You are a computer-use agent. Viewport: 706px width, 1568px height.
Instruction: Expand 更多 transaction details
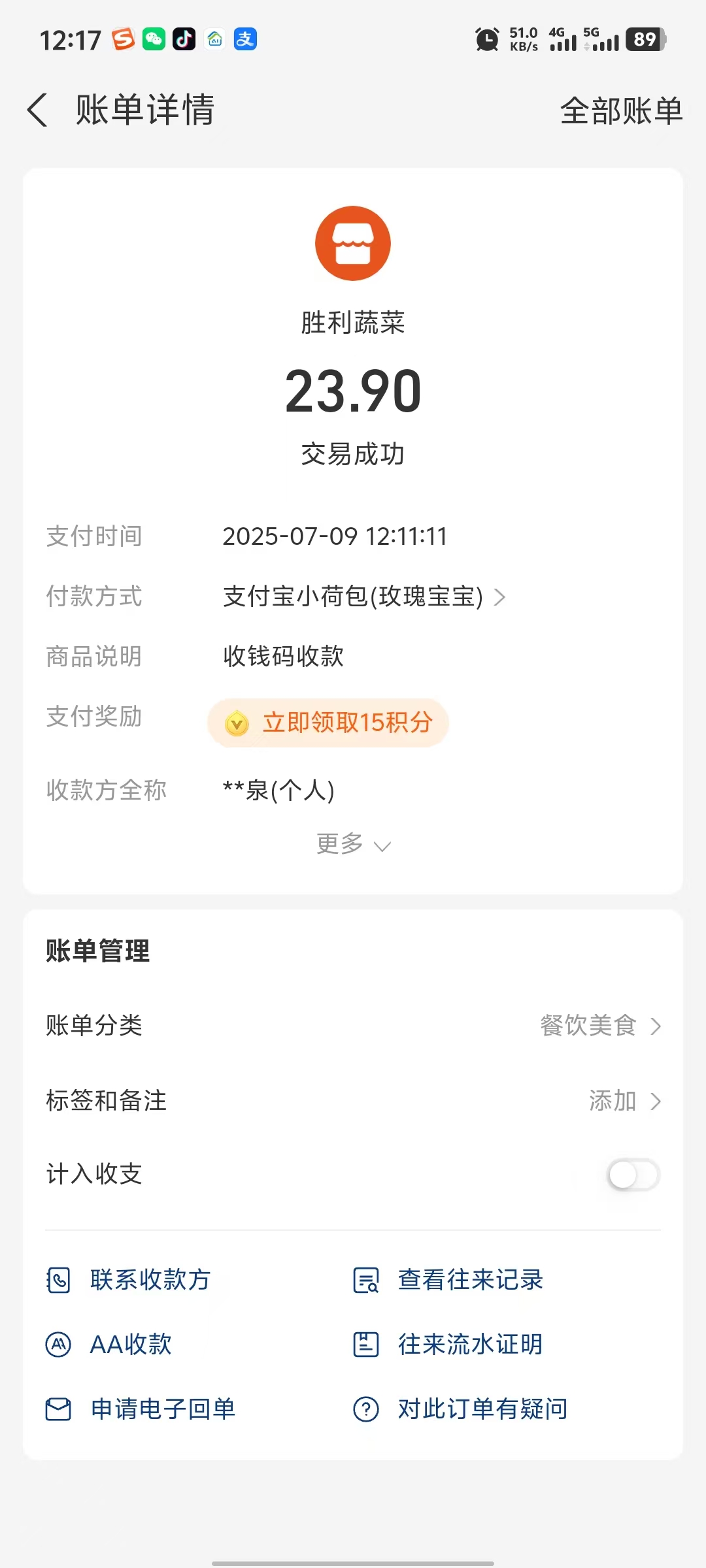click(353, 844)
